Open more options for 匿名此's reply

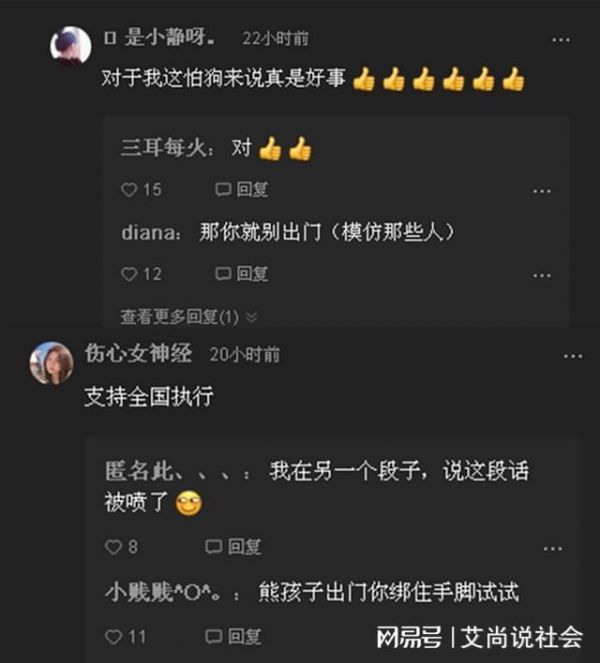(x=553, y=548)
